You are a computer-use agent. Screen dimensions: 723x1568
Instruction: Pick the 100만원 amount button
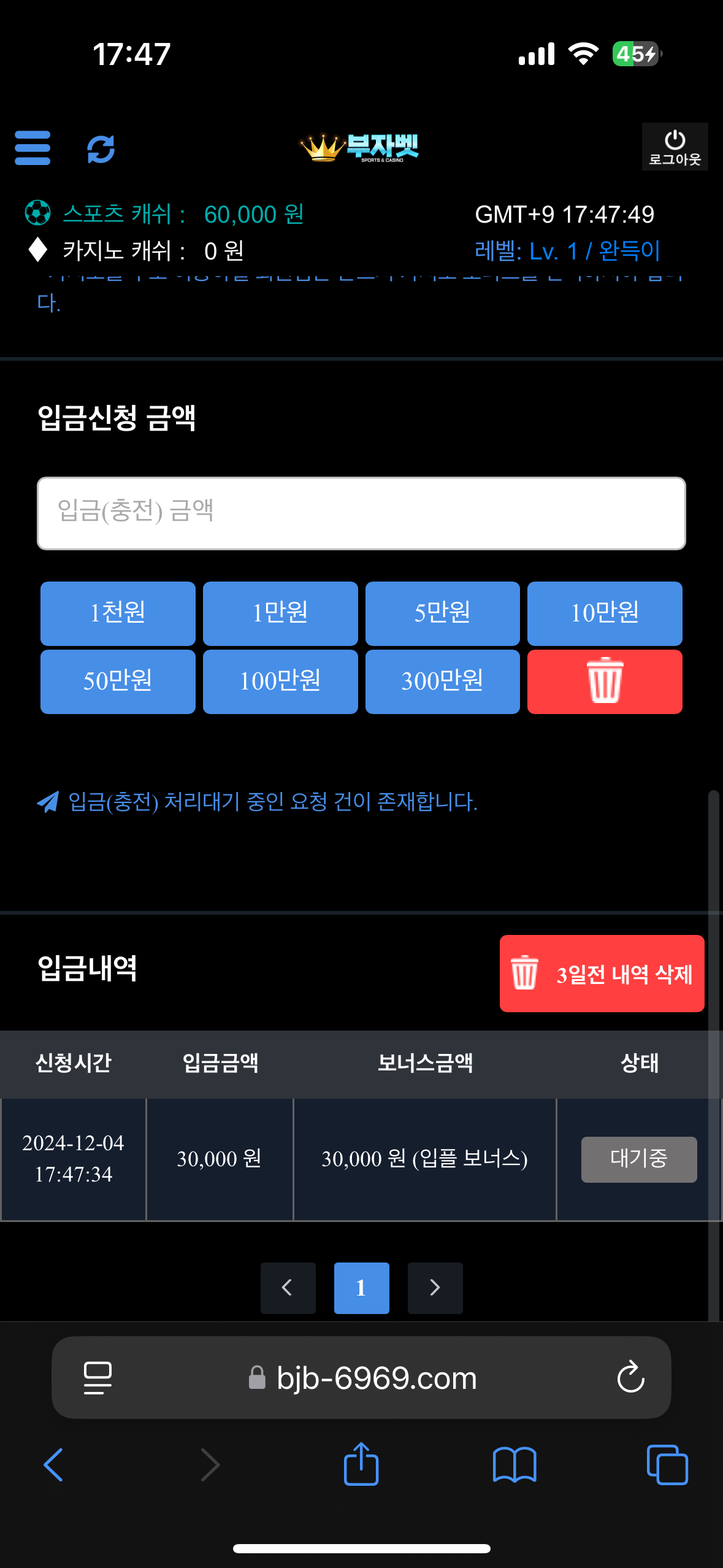pos(280,682)
